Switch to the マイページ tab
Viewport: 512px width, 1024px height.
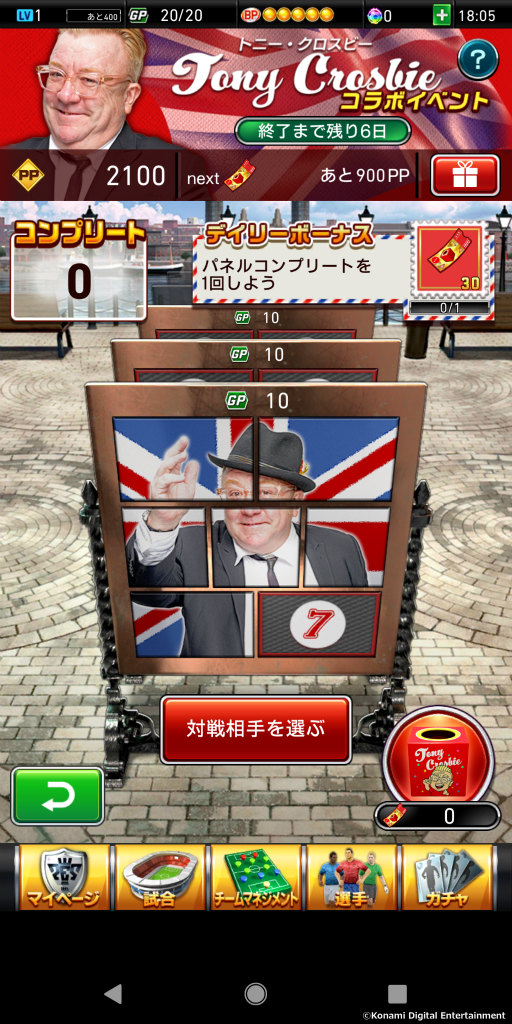tap(63, 877)
